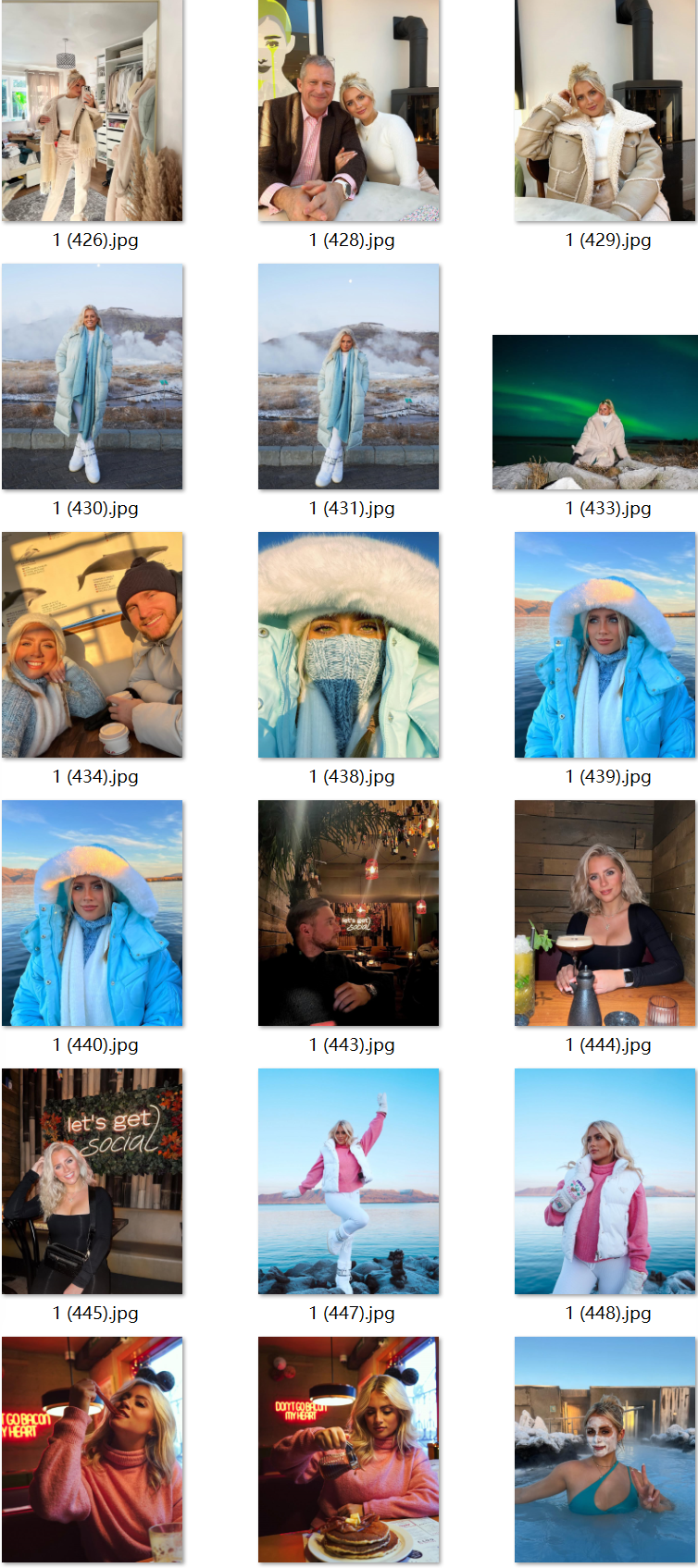View thumbnail 1 (429).jpg
Viewport: 698px width, 1568px height.
[x=605, y=111]
